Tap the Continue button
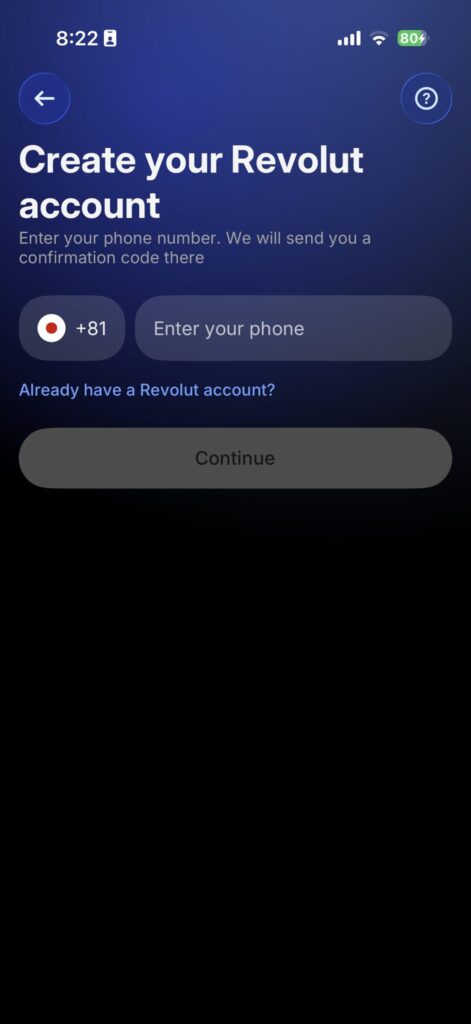Image resolution: width=471 pixels, height=1024 pixels. (235, 458)
